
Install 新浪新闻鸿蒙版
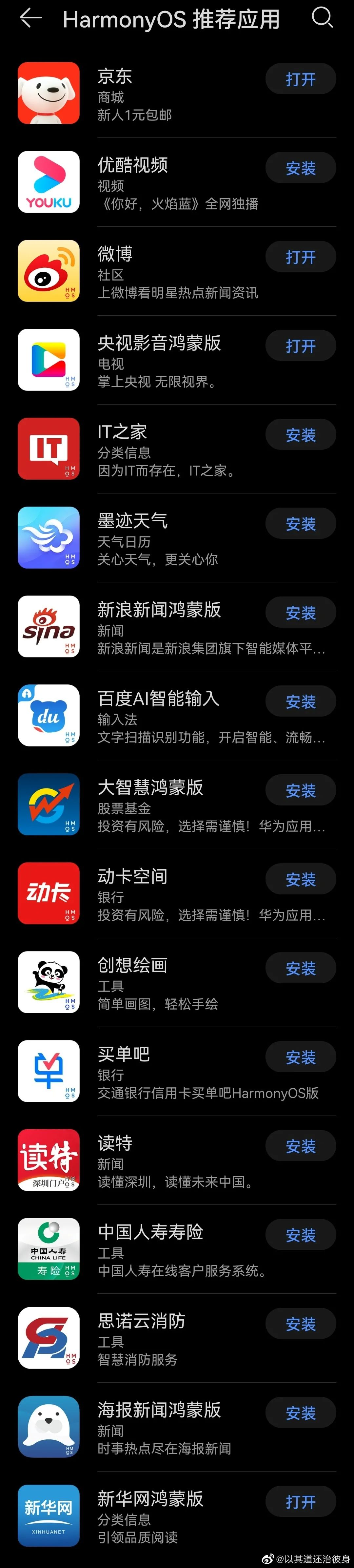pyautogui.click(x=301, y=612)
